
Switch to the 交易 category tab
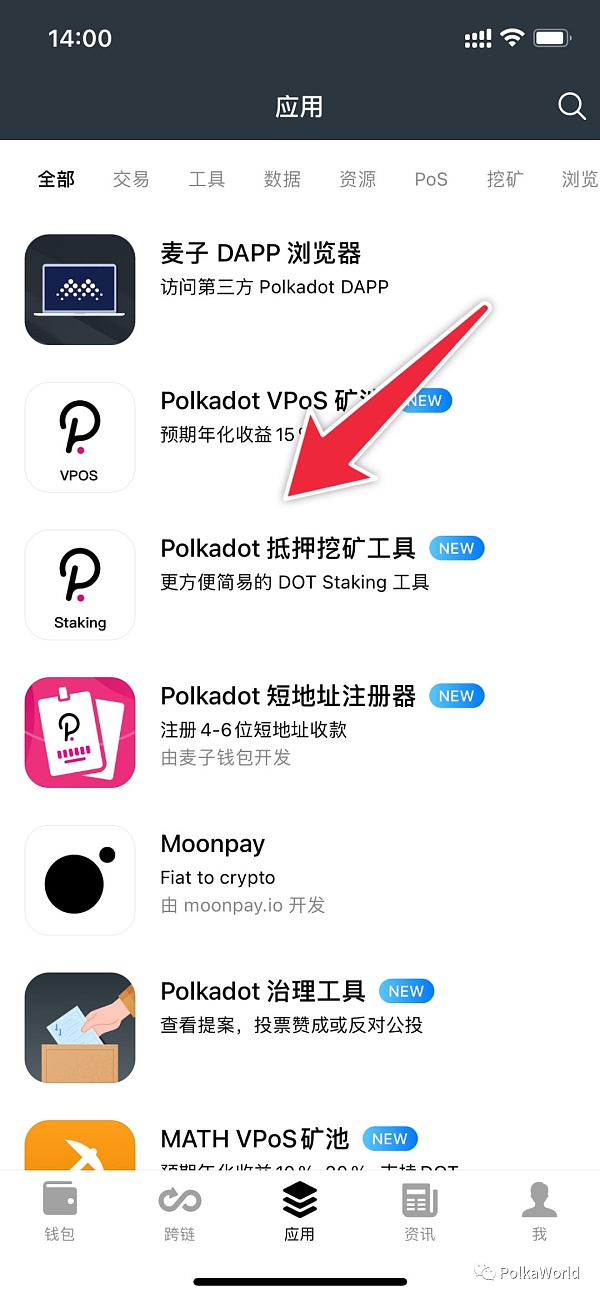pyautogui.click(x=131, y=179)
